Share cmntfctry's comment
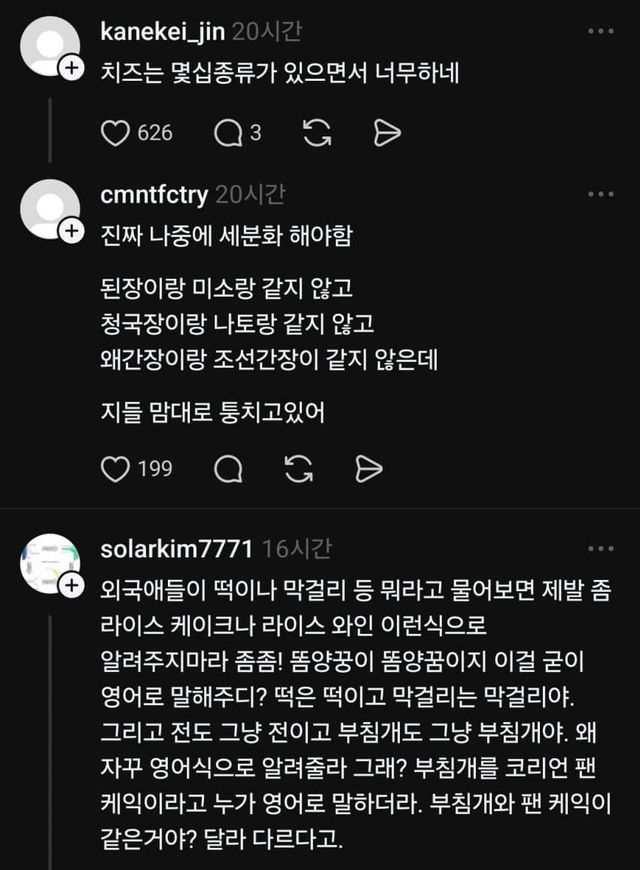The image size is (640, 870). pyautogui.click(x=369, y=468)
